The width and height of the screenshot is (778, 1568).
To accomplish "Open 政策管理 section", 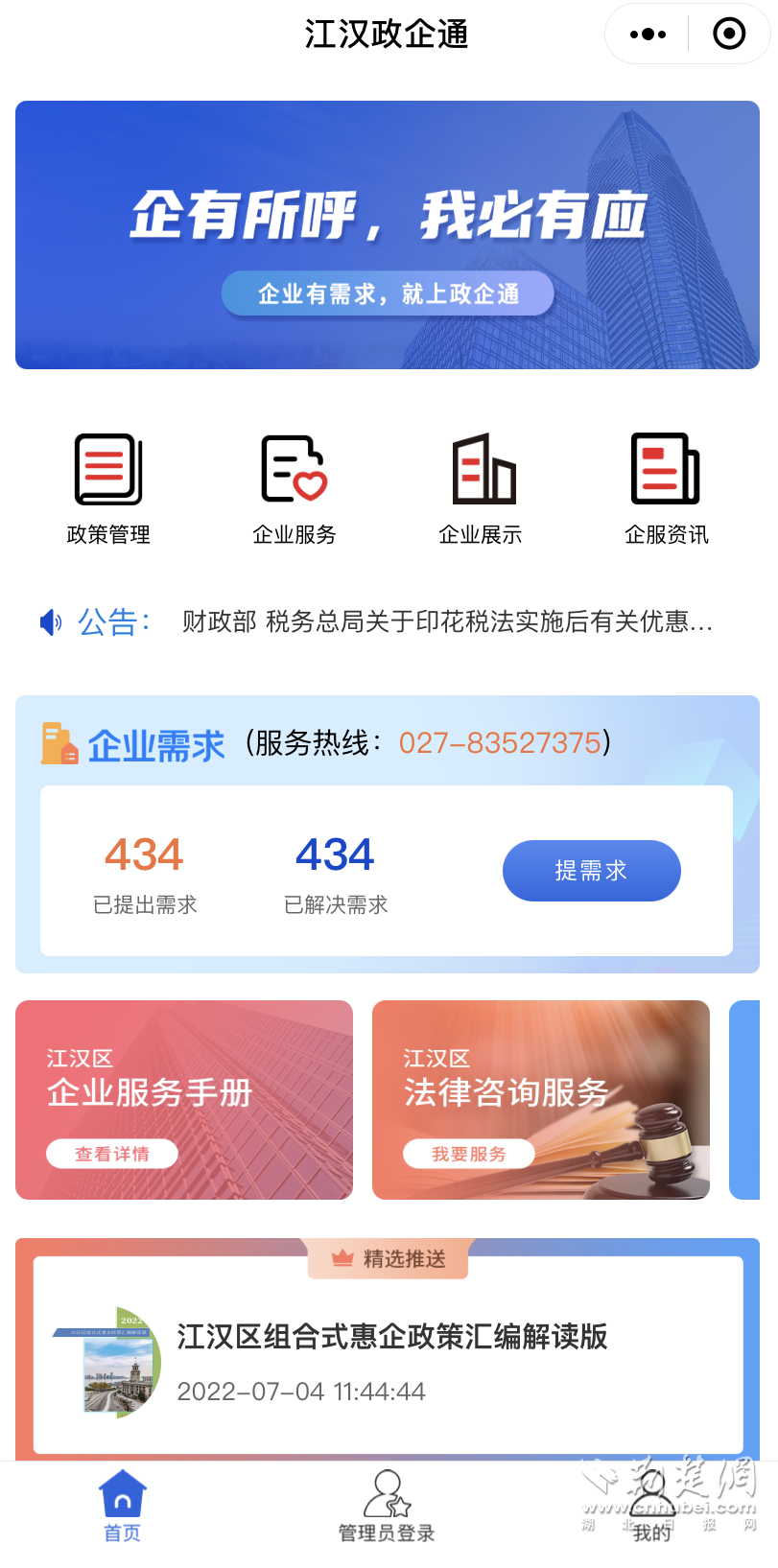I will 108,488.
